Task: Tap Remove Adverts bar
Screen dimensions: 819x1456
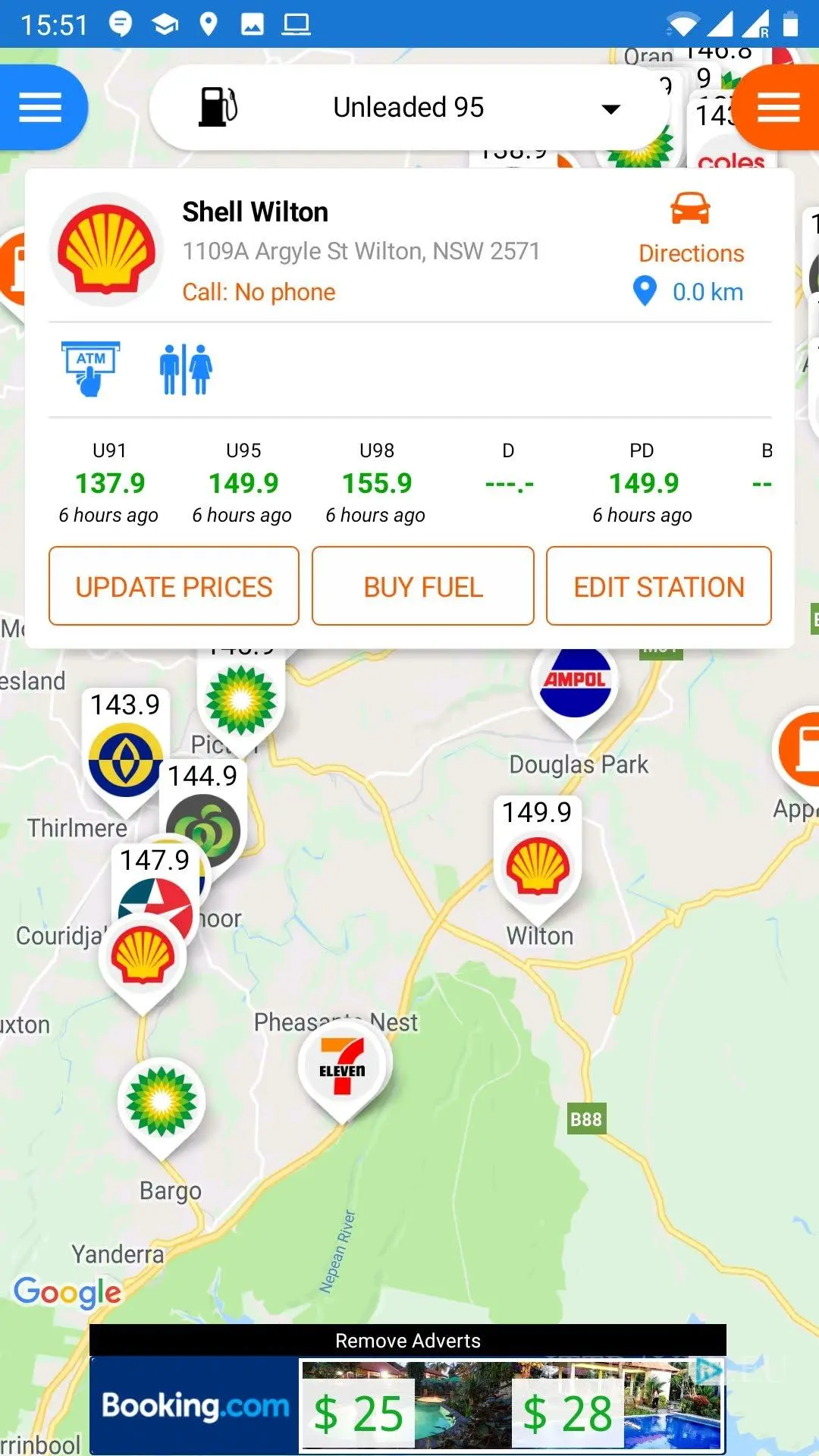Action: point(408,1341)
